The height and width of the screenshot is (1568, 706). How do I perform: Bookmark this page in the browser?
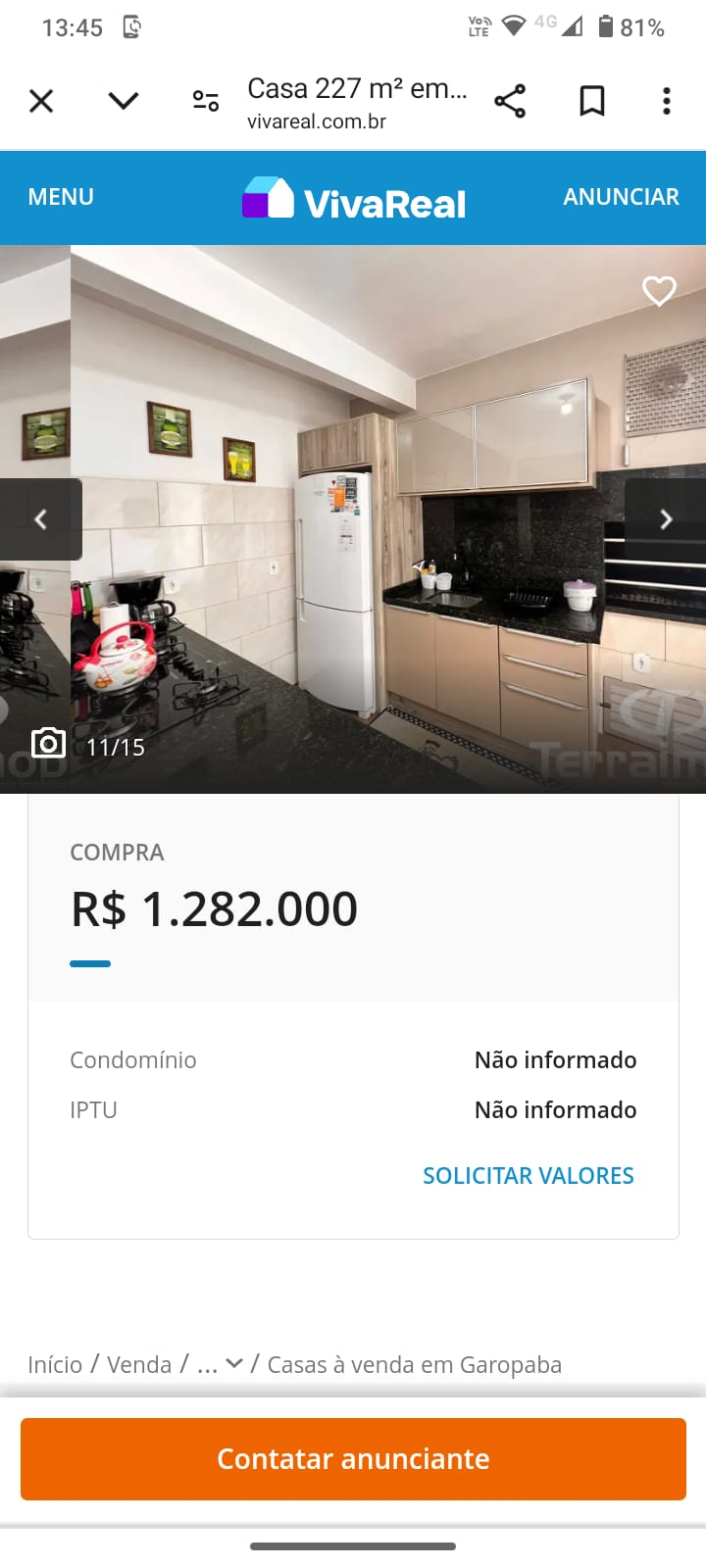click(592, 101)
